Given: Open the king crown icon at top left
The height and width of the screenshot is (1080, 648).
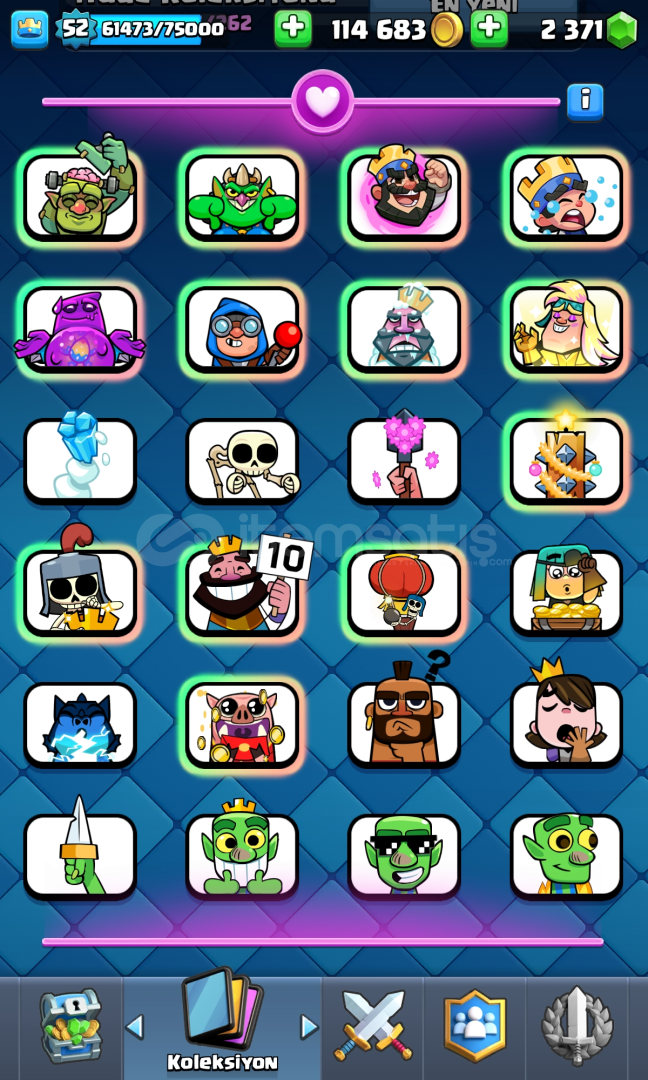Looking at the screenshot, I should [x=30, y=30].
